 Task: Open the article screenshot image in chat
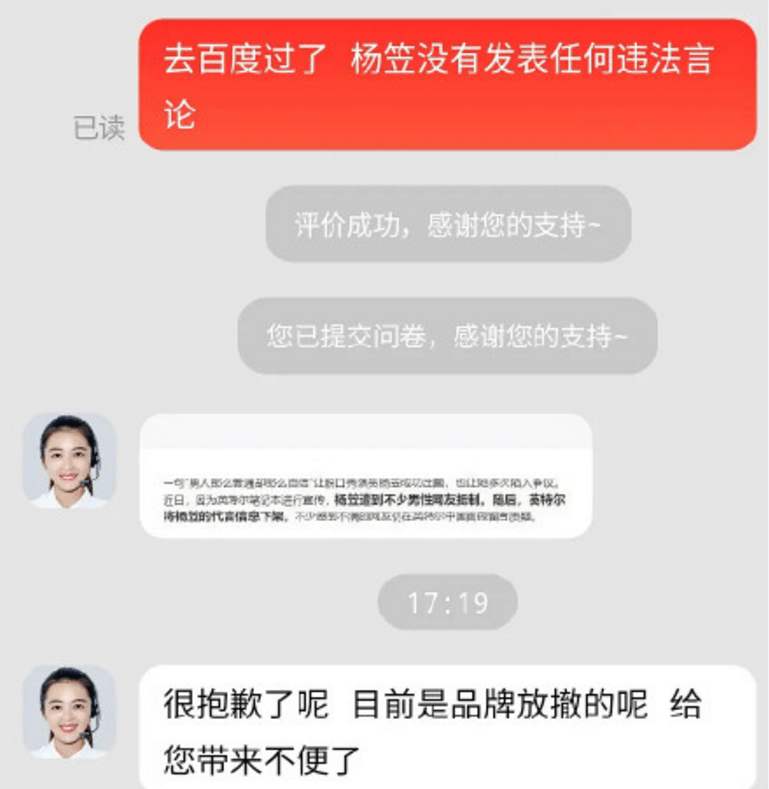tap(365, 476)
